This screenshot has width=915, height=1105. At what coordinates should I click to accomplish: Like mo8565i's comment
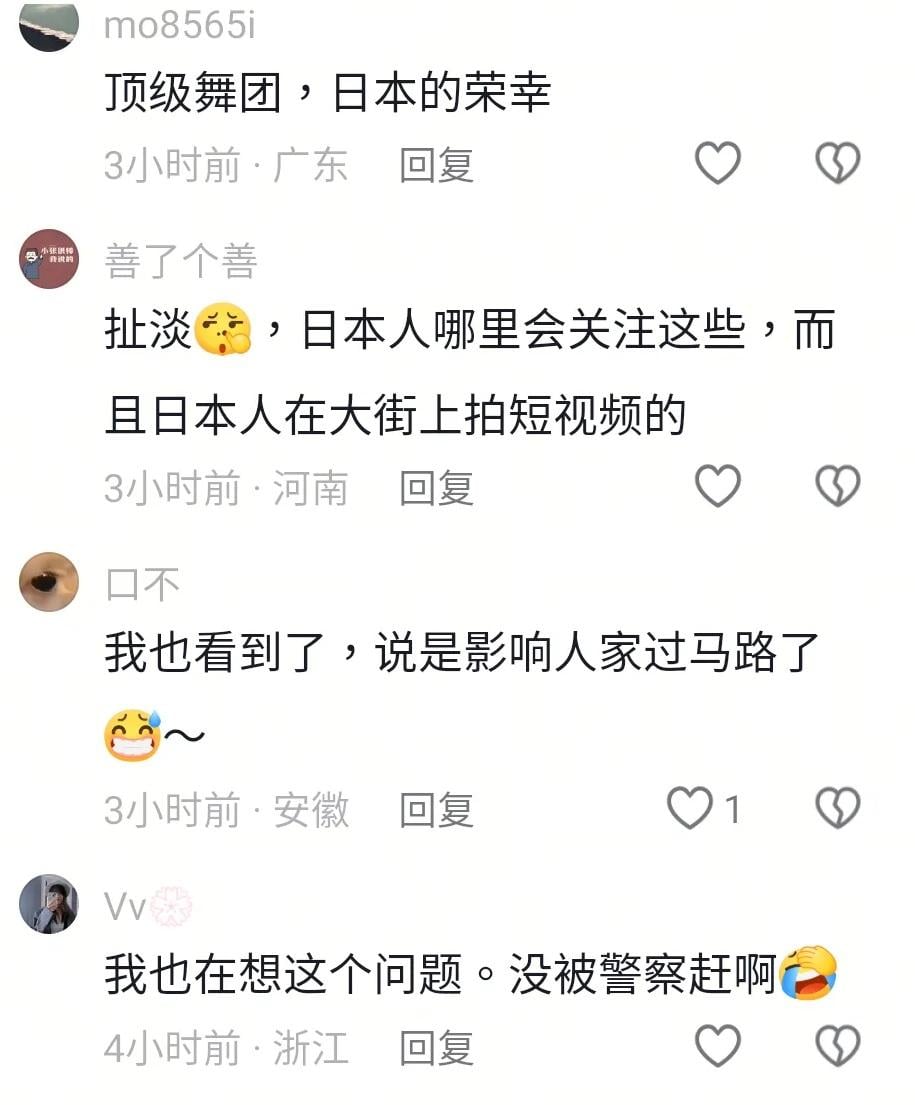[717, 163]
